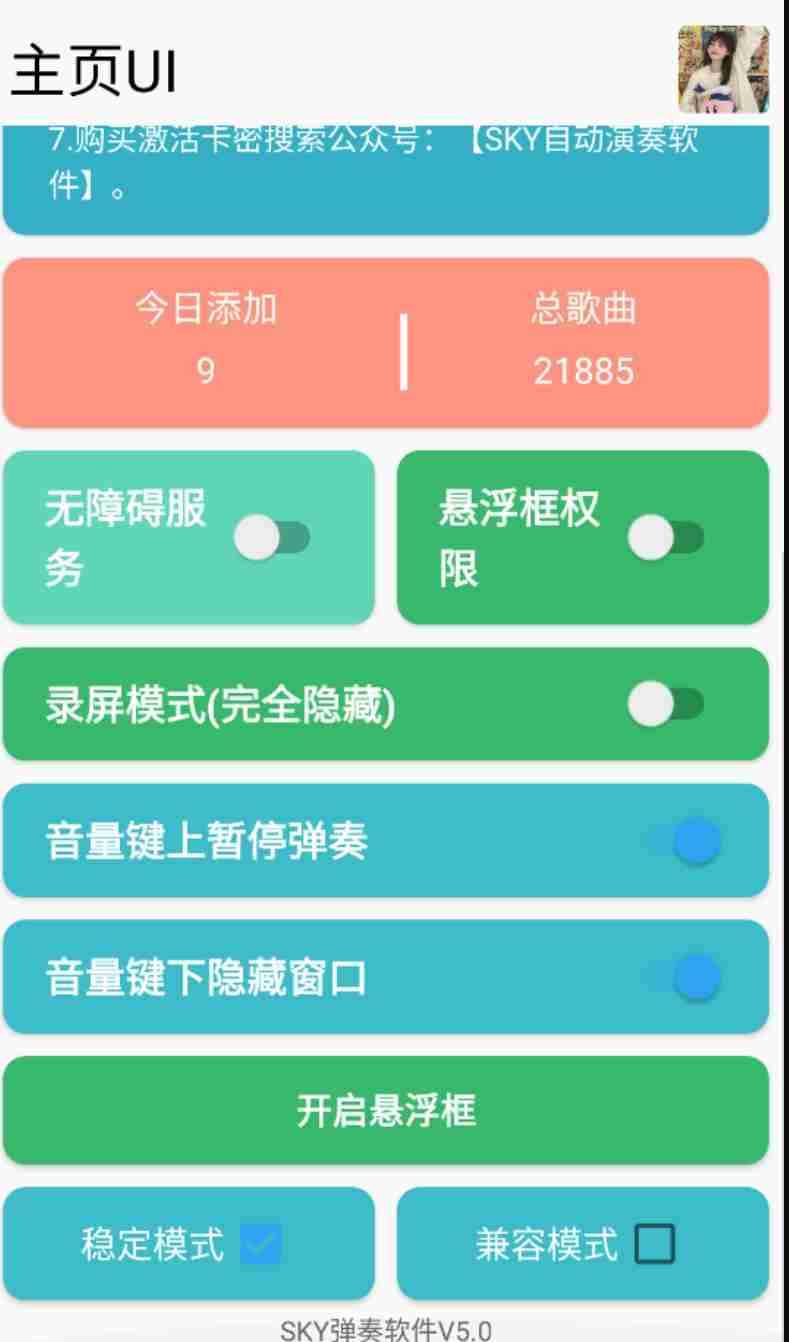Tap the 开启悬浮框 button
789x1342 pixels.
click(386, 1110)
